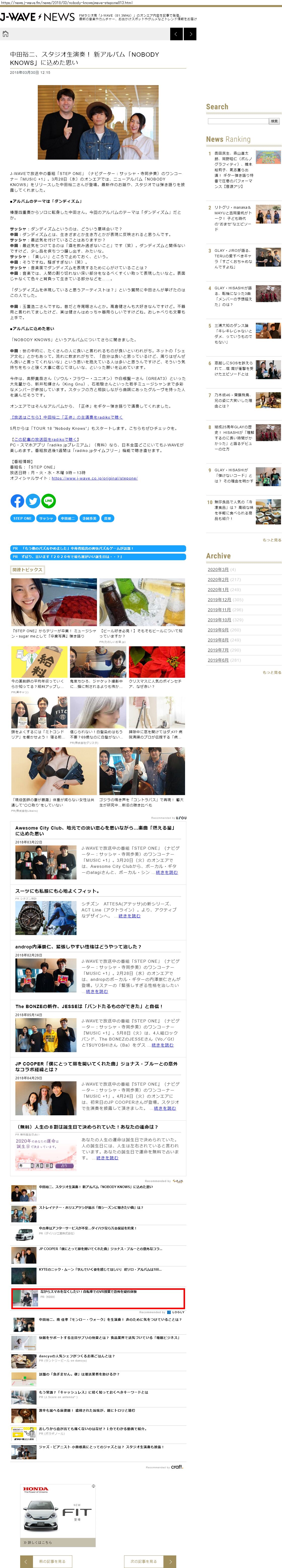
Task: Focus the Search text field
Action: pyautogui.click(x=237, y=121)
